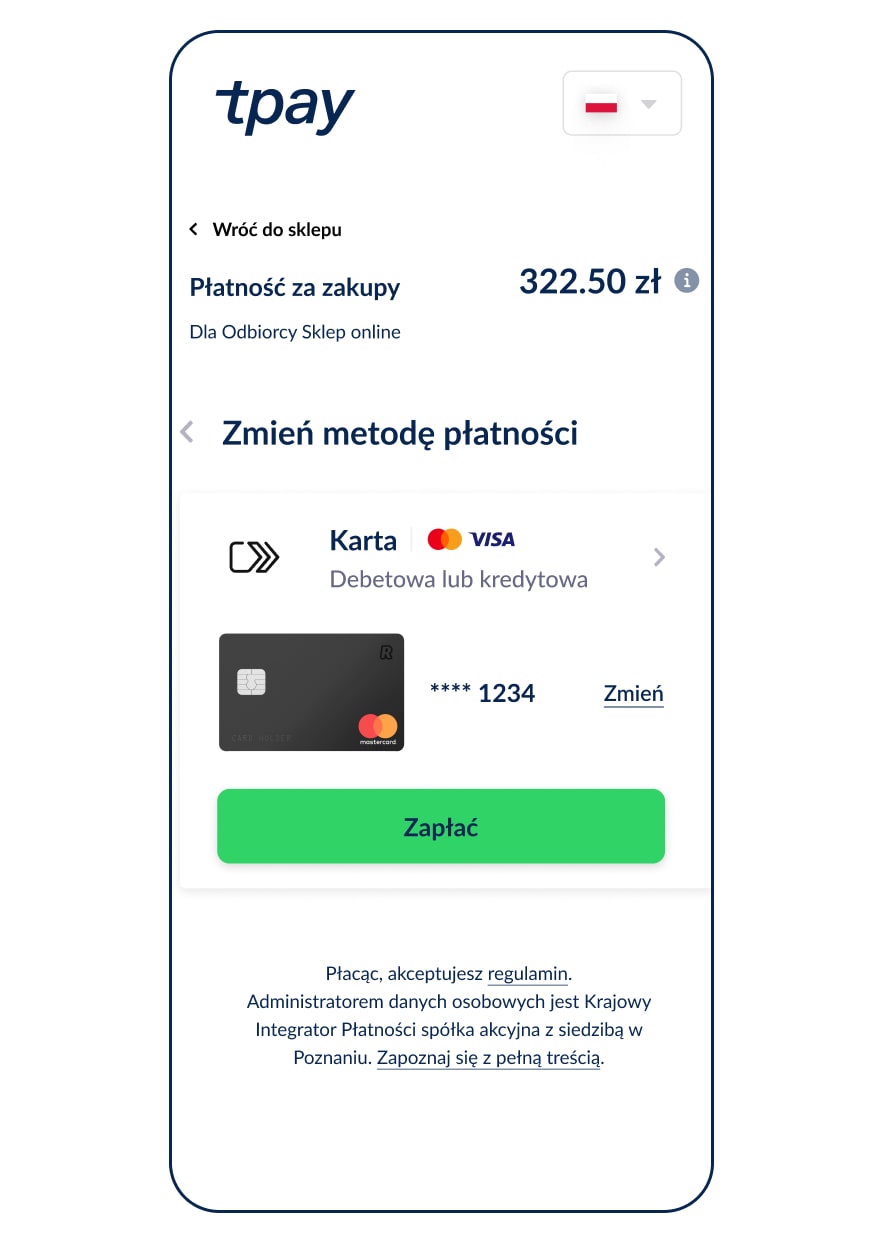Click the Zmień link to change card
The height and width of the screenshot is (1241, 884).
[633, 693]
